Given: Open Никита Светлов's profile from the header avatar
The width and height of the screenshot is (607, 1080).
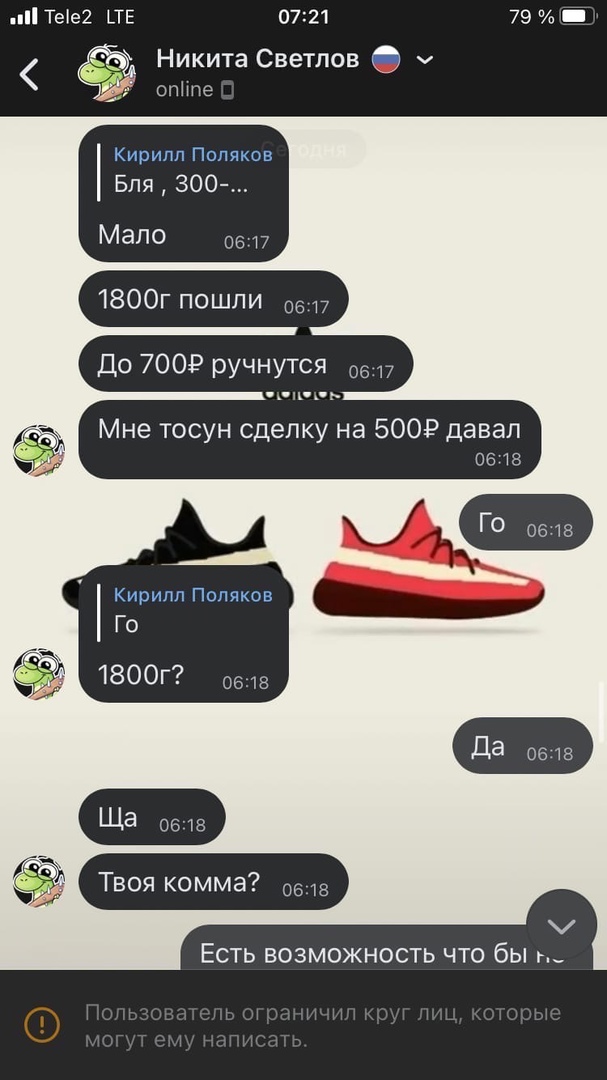Looking at the screenshot, I should click(107, 74).
